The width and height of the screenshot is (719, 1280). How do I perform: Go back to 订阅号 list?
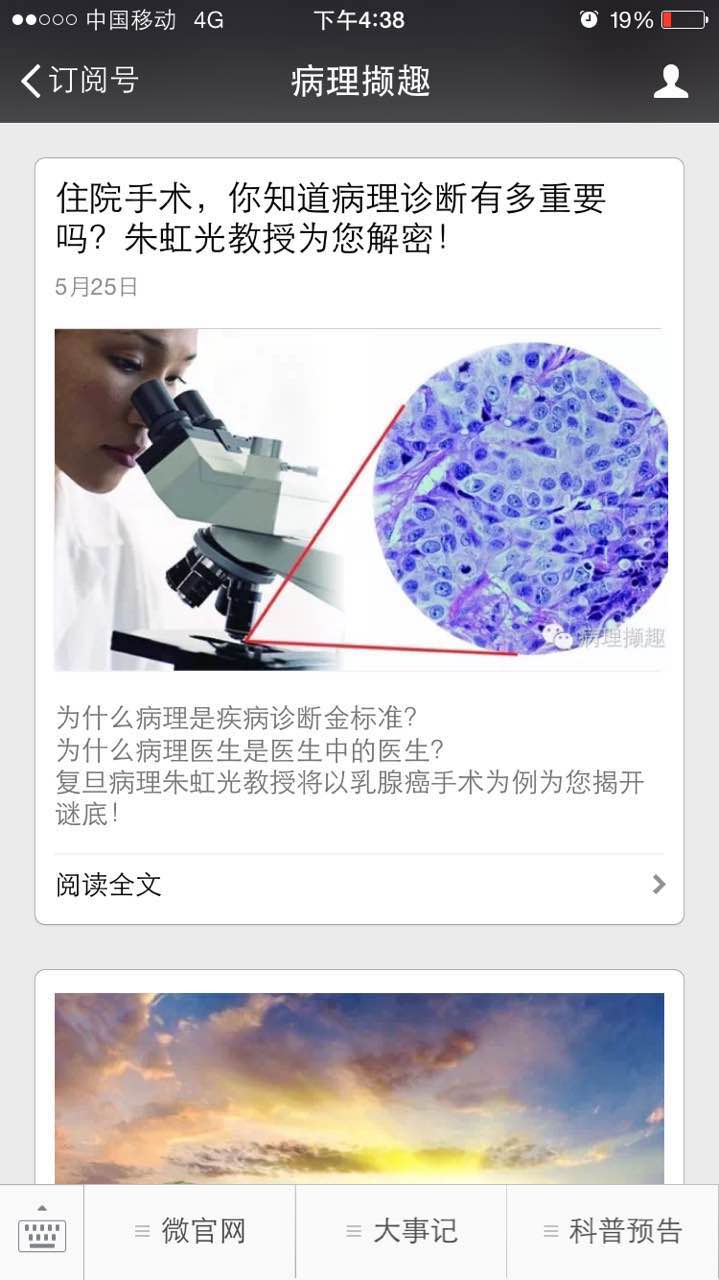[80, 81]
